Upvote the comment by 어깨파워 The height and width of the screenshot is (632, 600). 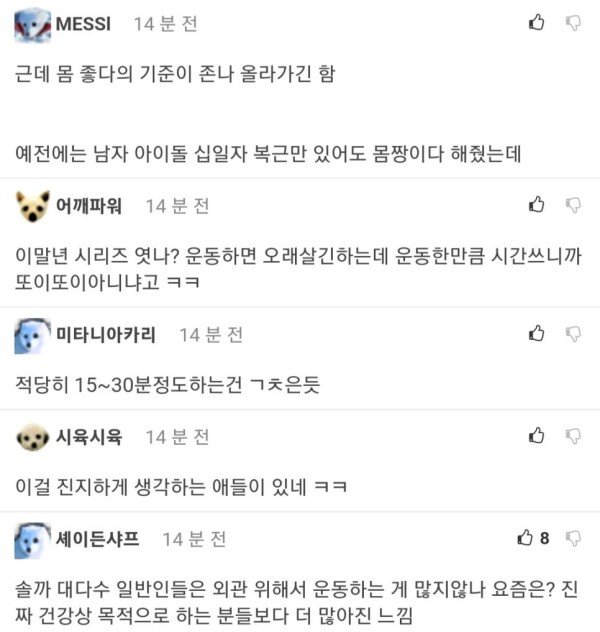click(538, 204)
